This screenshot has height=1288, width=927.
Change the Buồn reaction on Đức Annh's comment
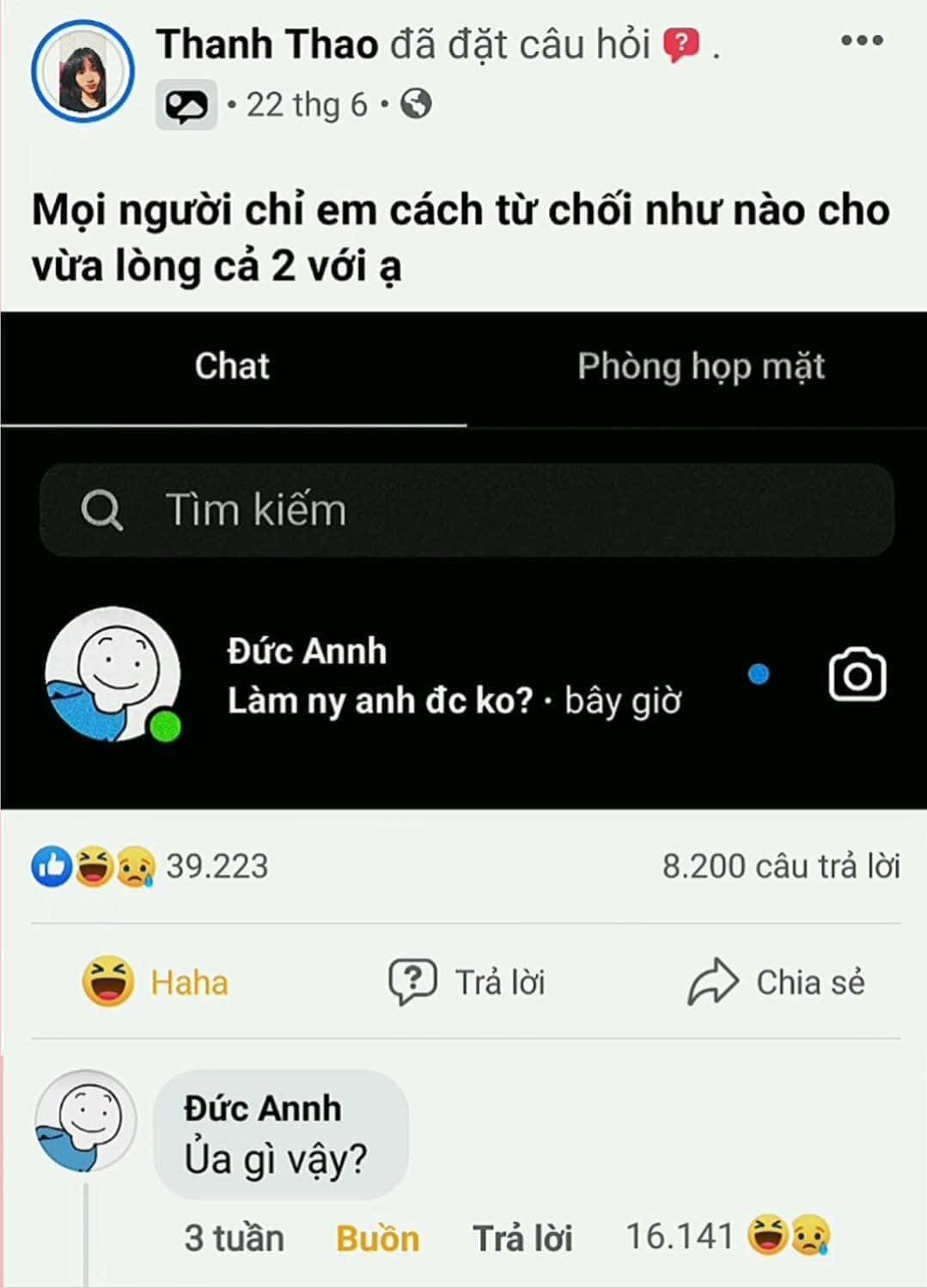coord(377,1238)
